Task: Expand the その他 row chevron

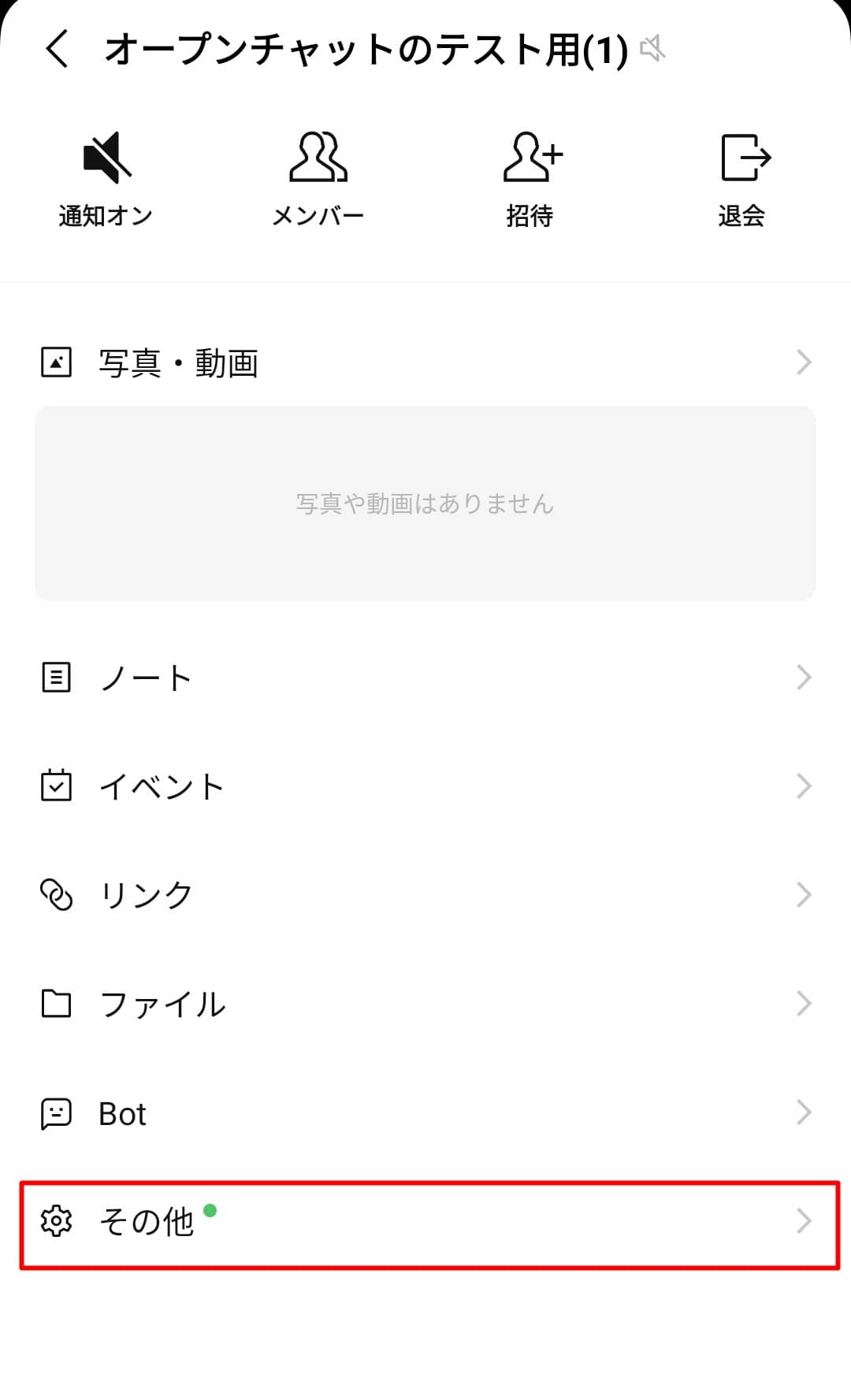Action: coord(804,1222)
